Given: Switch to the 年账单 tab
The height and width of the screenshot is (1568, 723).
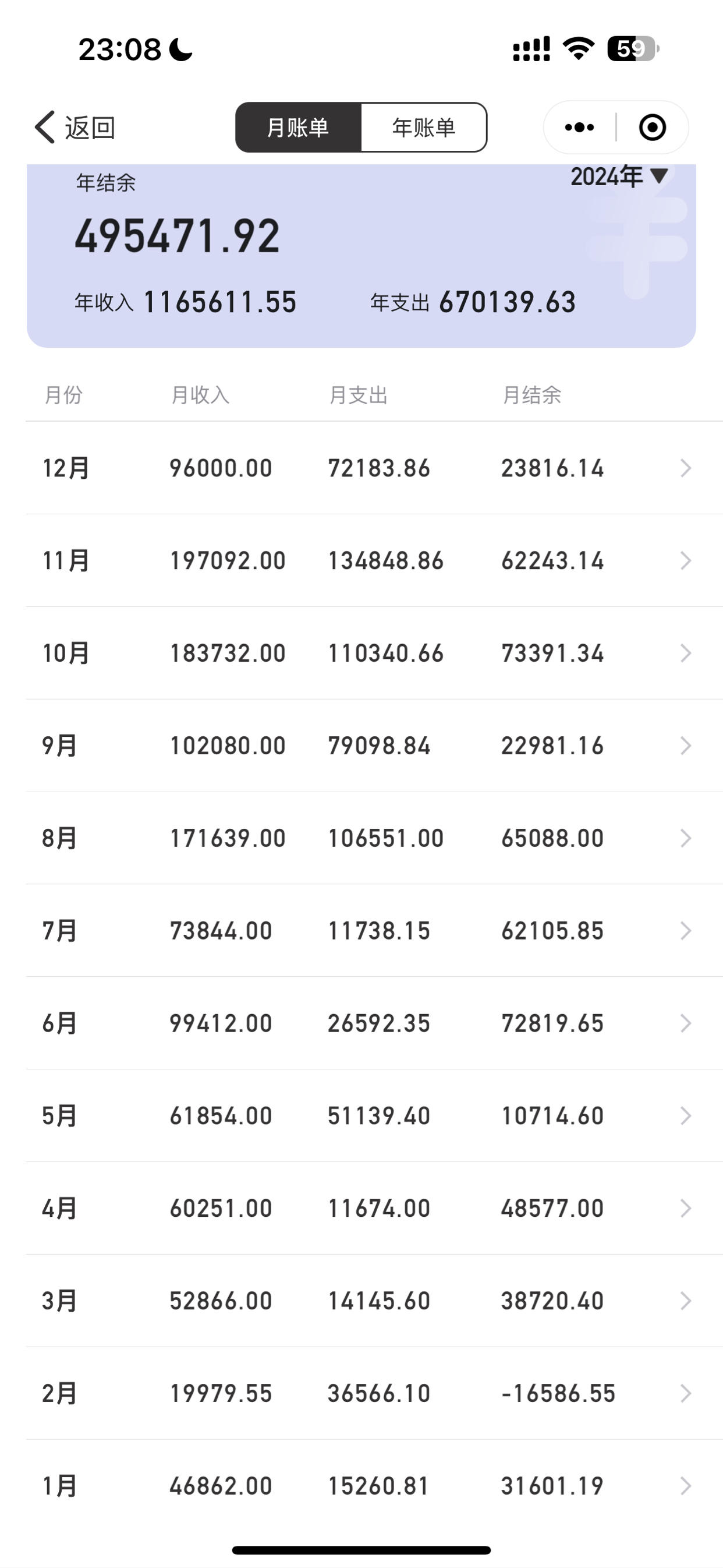Looking at the screenshot, I should [424, 128].
